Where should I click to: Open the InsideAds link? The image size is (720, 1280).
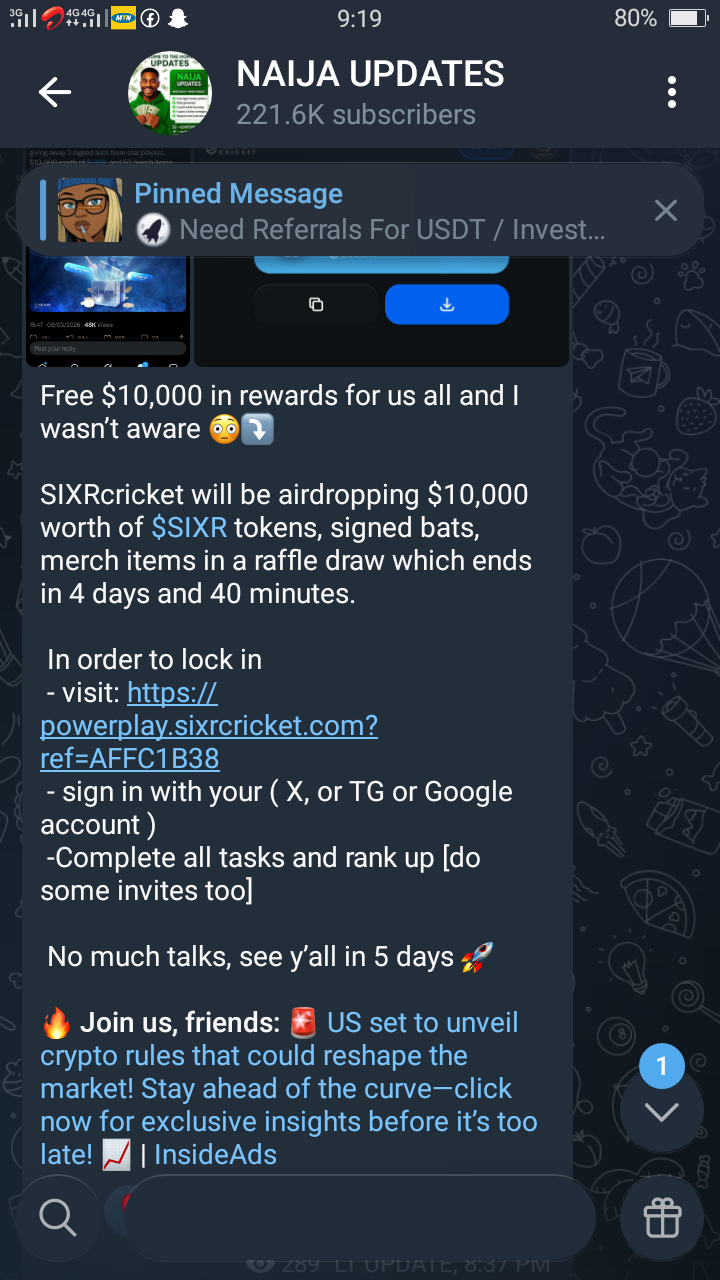(x=215, y=1155)
